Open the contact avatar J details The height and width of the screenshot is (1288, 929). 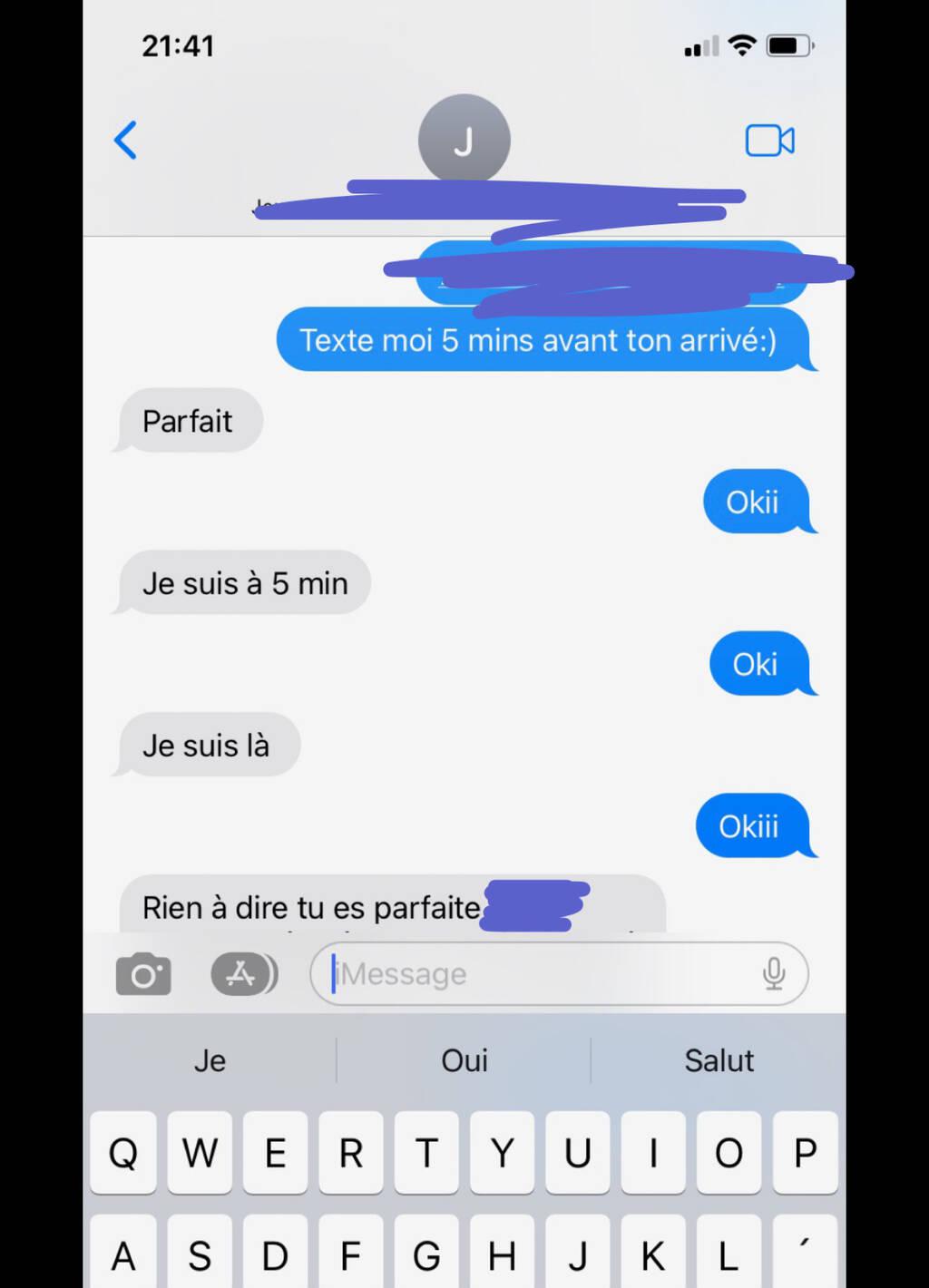tap(464, 140)
